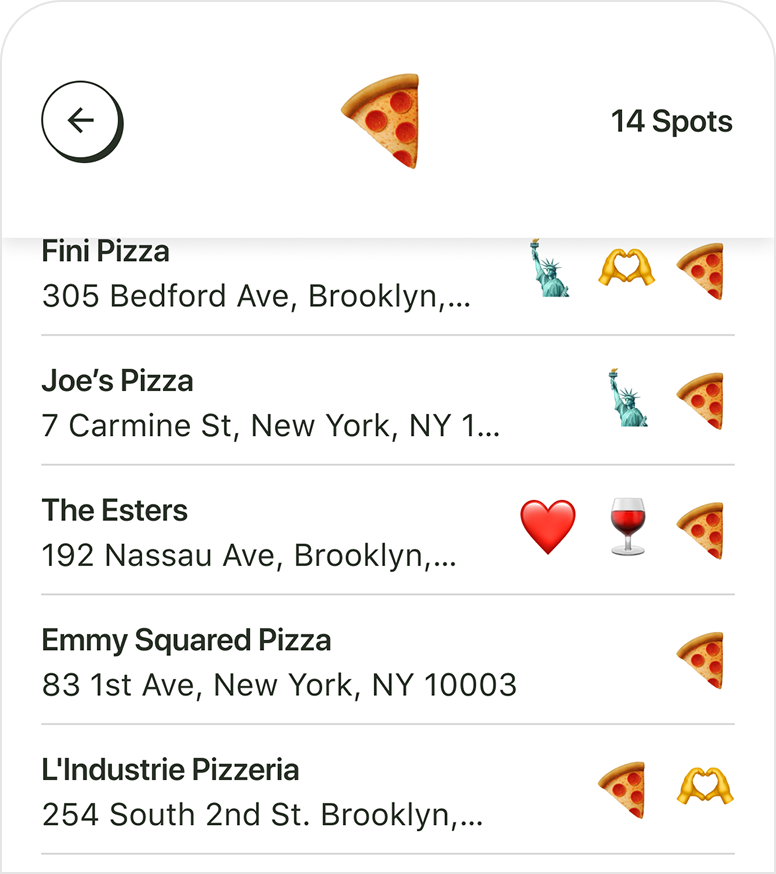
Task: Tap the back arrow button
Action: 80,117
